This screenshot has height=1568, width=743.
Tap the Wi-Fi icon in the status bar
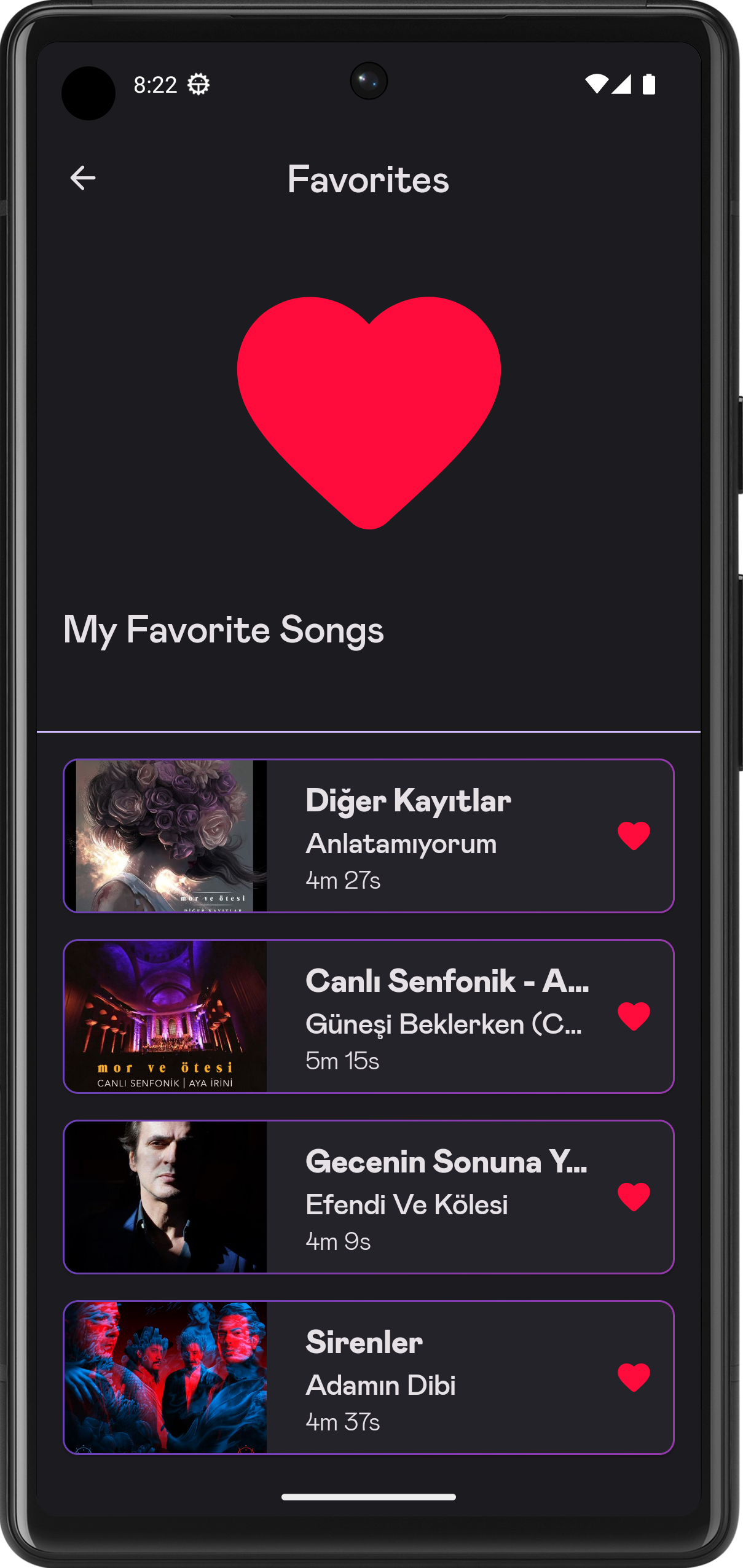pyautogui.click(x=595, y=85)
